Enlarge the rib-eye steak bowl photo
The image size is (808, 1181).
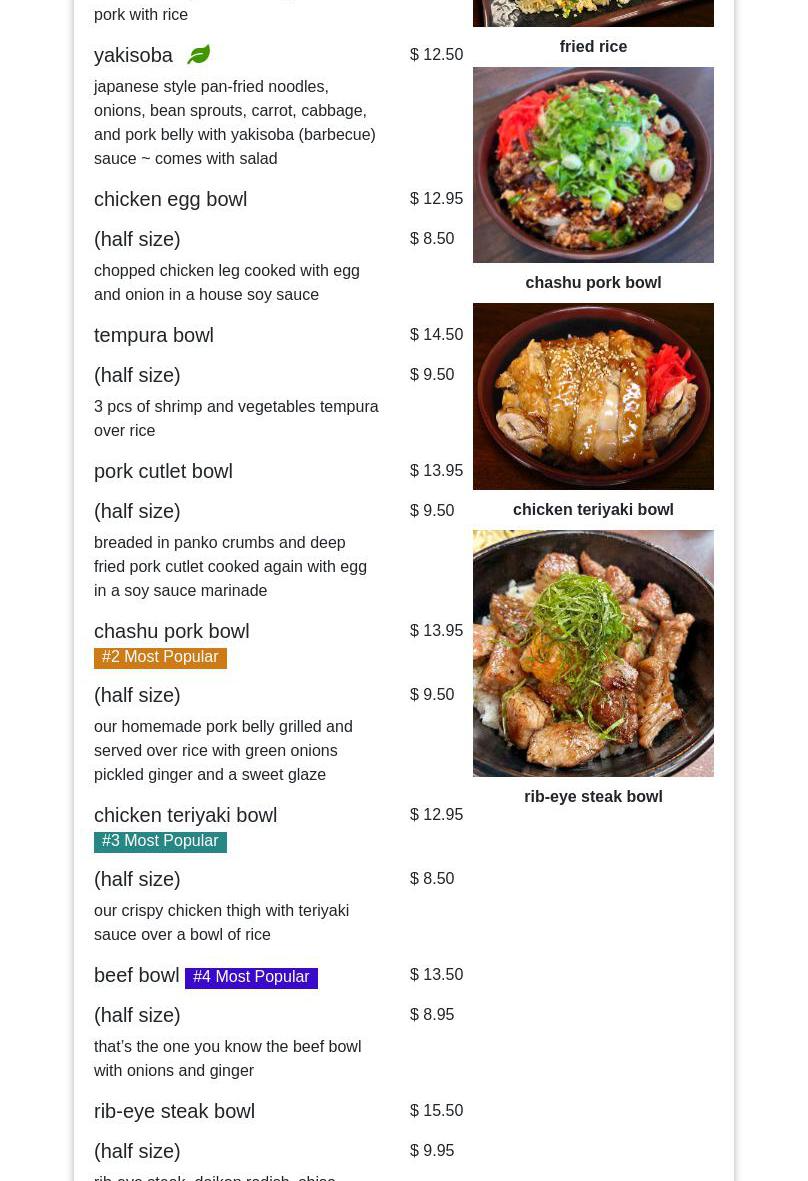click(x=593, y=653)
